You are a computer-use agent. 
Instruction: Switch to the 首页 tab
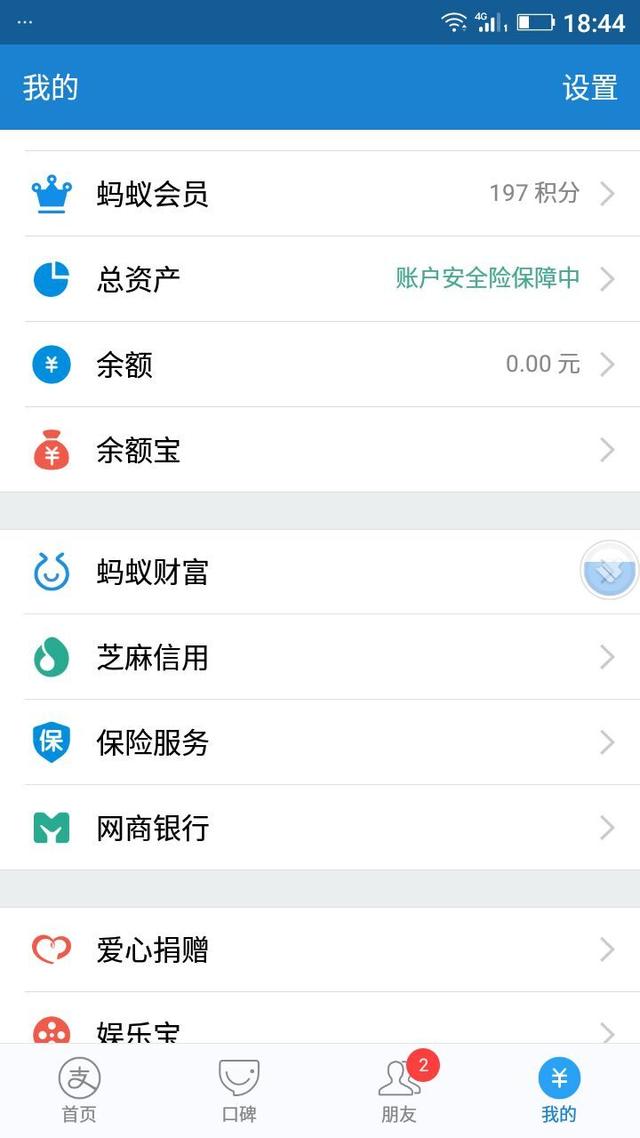pyautogui.click(x=79, y=1091)
